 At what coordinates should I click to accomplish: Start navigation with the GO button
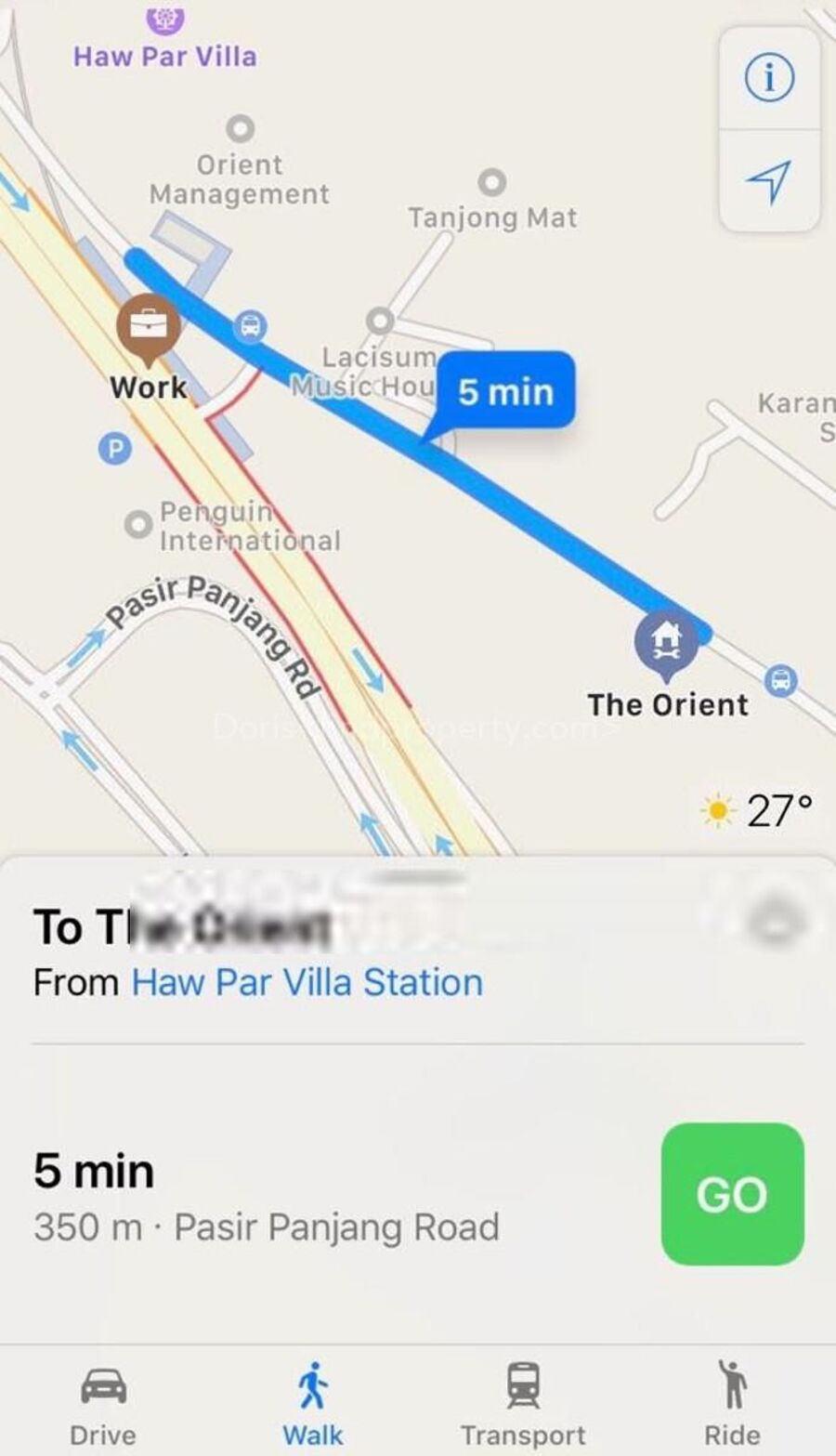pos(732,1194)
